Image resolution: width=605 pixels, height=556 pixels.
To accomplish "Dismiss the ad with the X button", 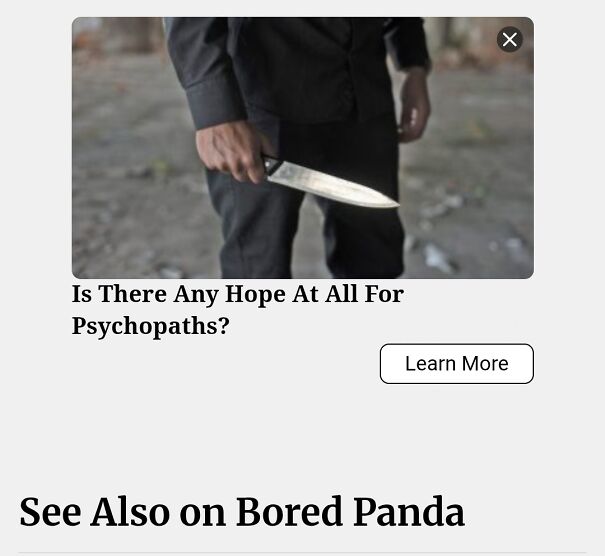I will 509,40.
